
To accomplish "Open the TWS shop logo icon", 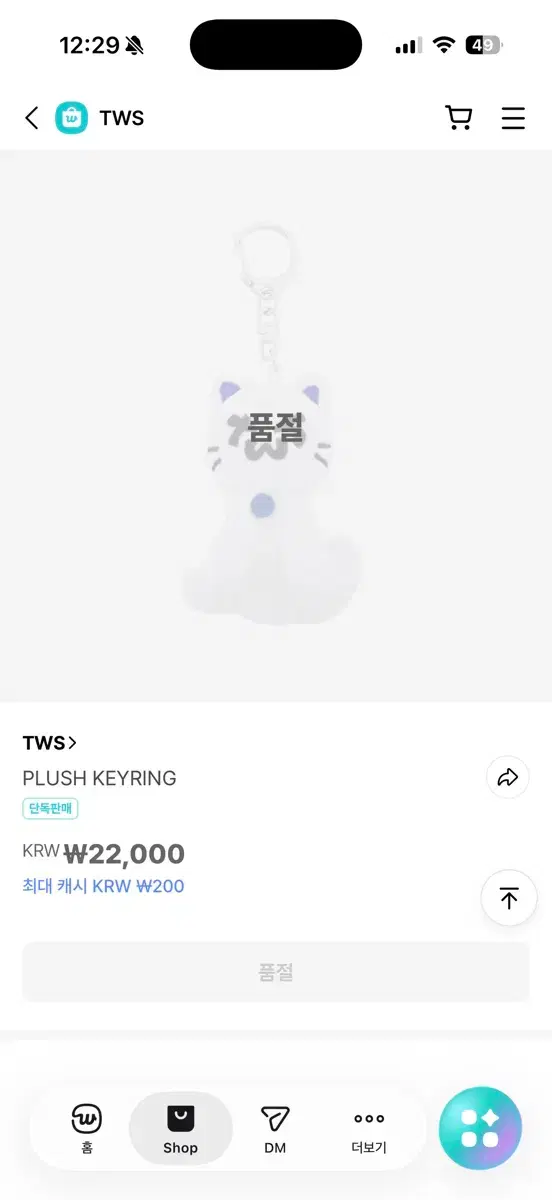I will pos(71,118).
